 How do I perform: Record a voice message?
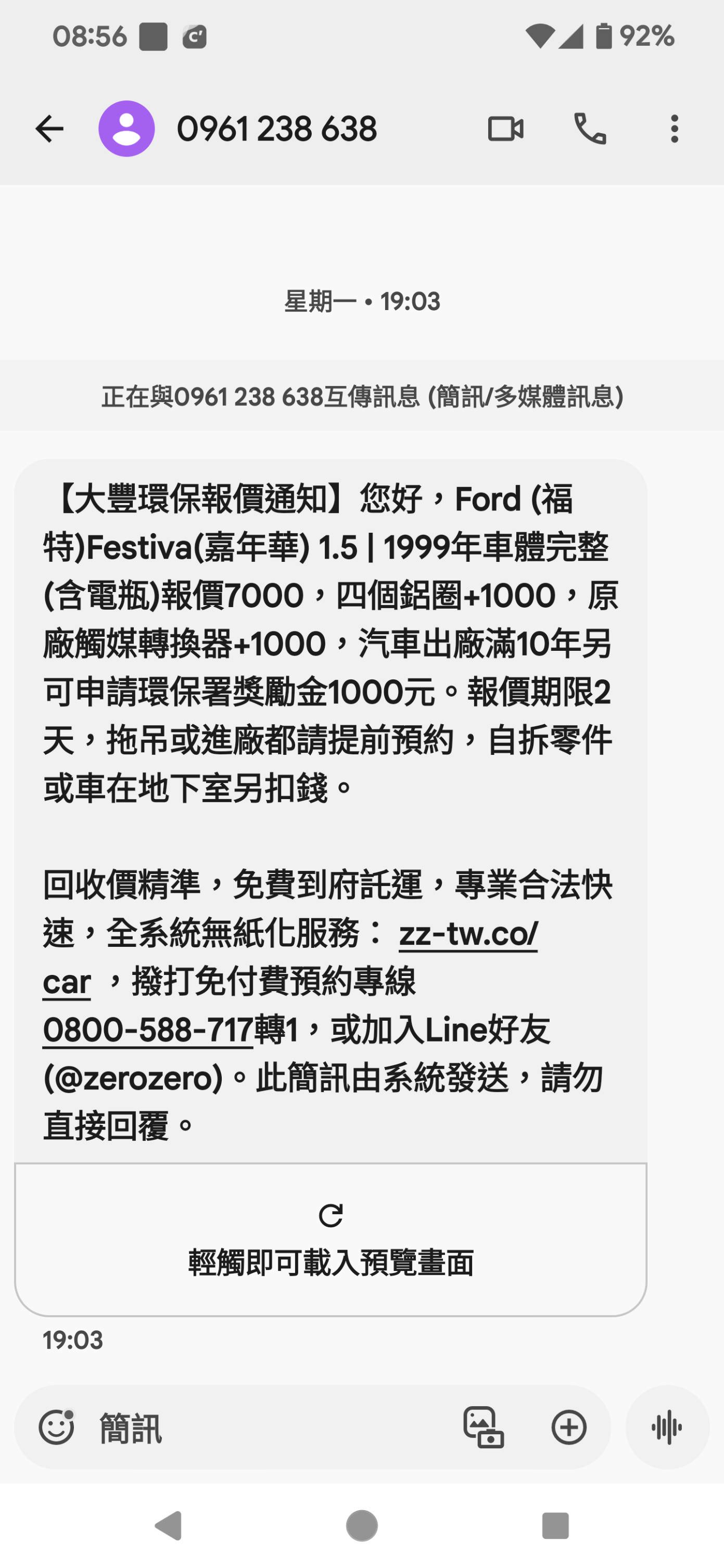point(667,1428)
